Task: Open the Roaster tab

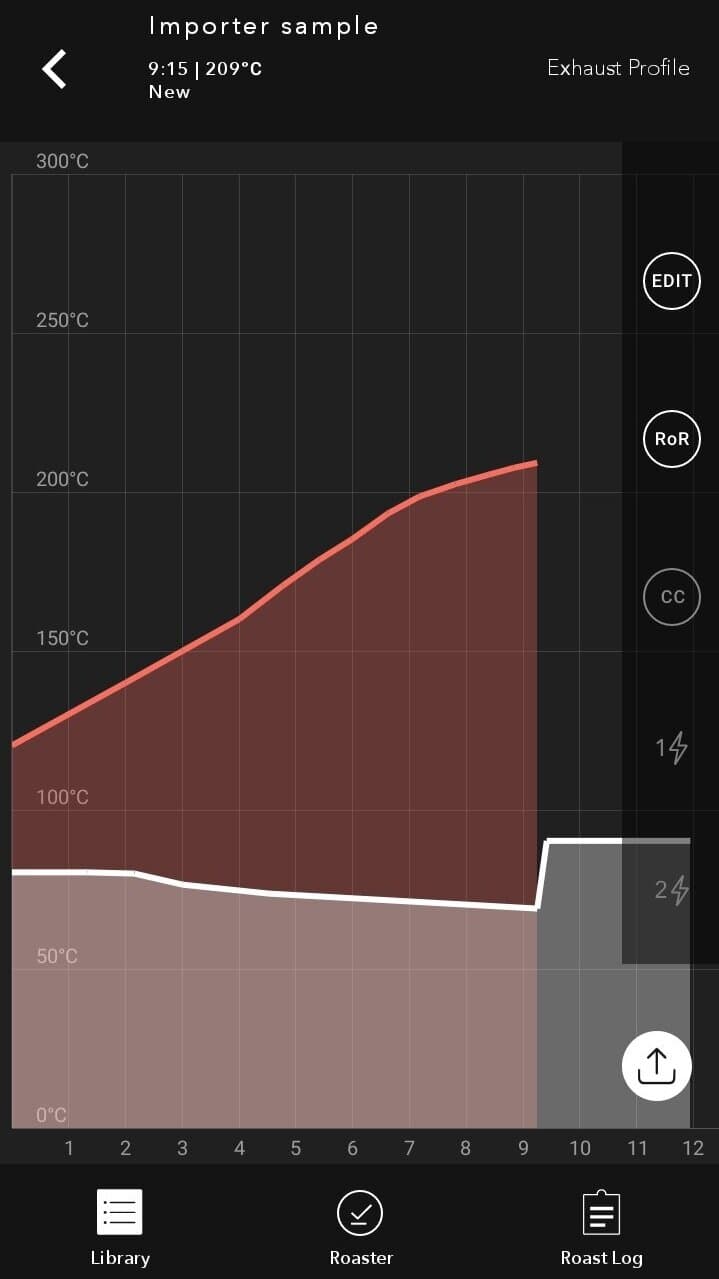Action: tap(361, 1227)
